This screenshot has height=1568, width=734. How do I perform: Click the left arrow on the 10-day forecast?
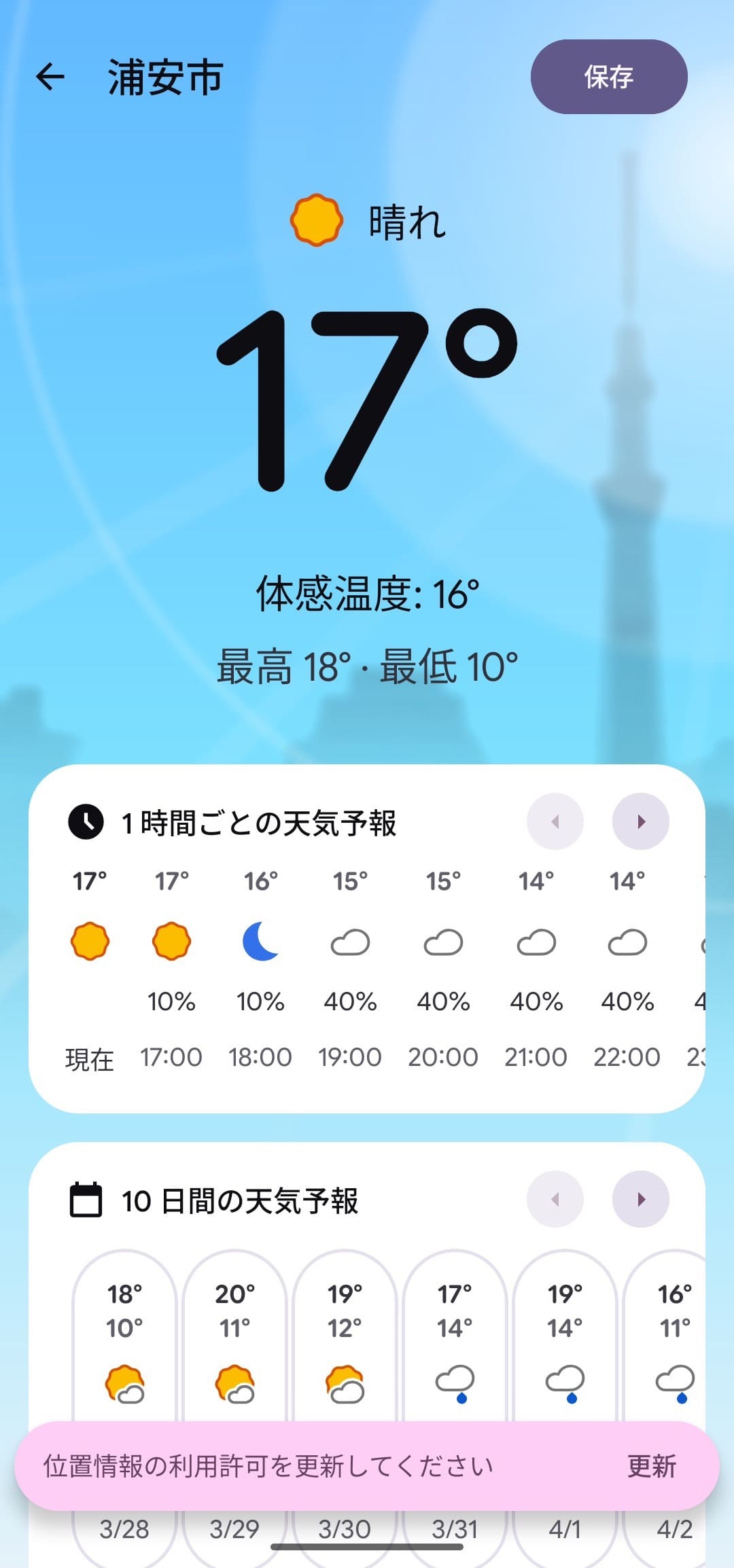(x=555, y=1200)
